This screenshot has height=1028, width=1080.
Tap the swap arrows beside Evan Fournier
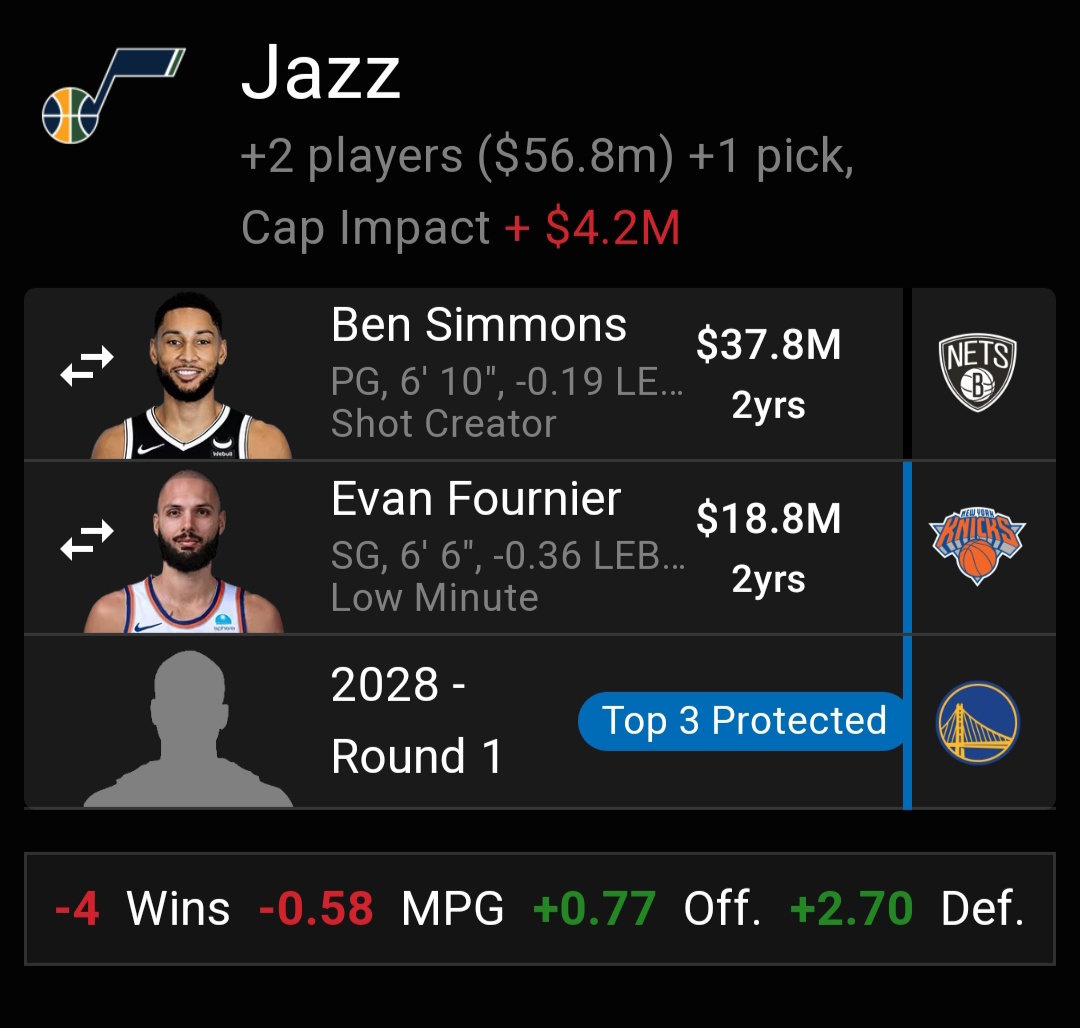(87, 540)
